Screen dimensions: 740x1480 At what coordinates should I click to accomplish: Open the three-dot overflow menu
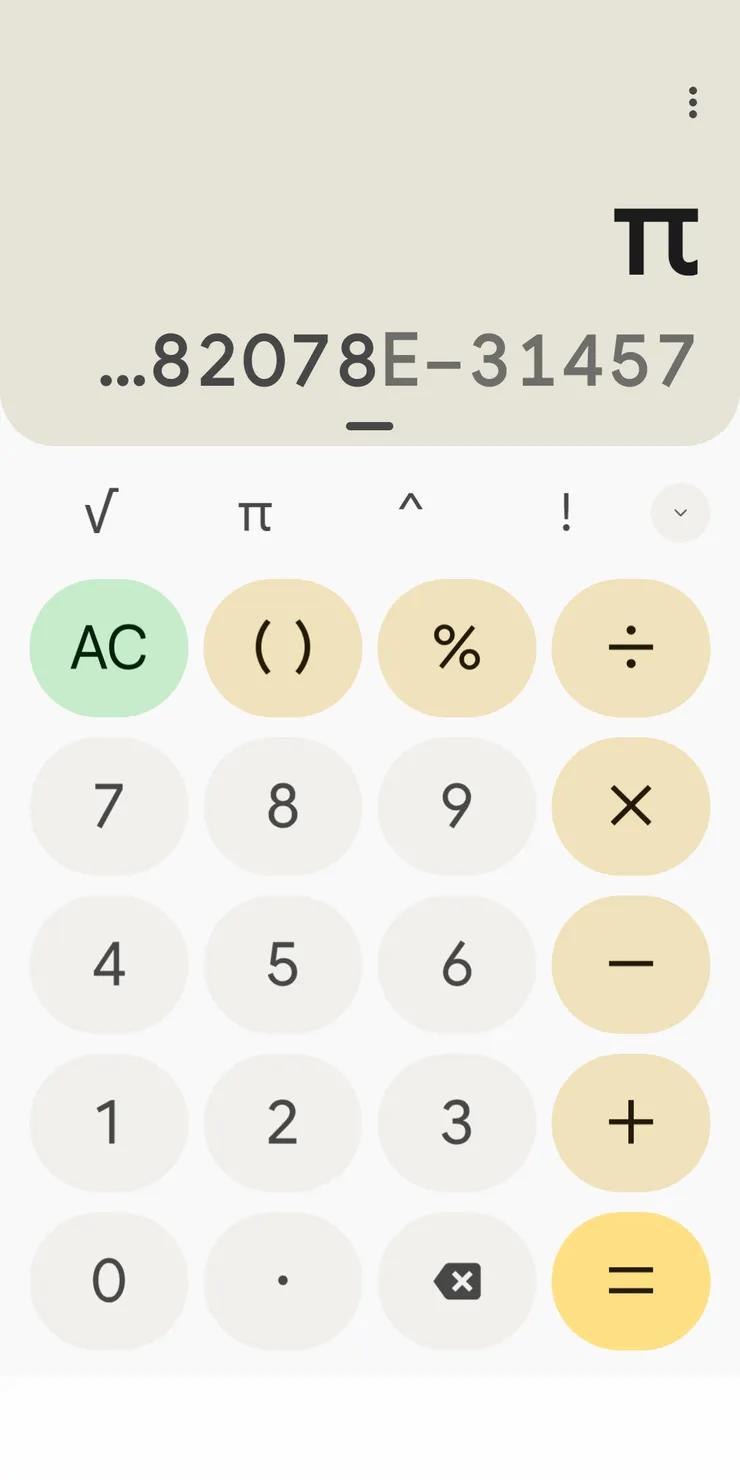pyautogui.click(x=692, y=102)
